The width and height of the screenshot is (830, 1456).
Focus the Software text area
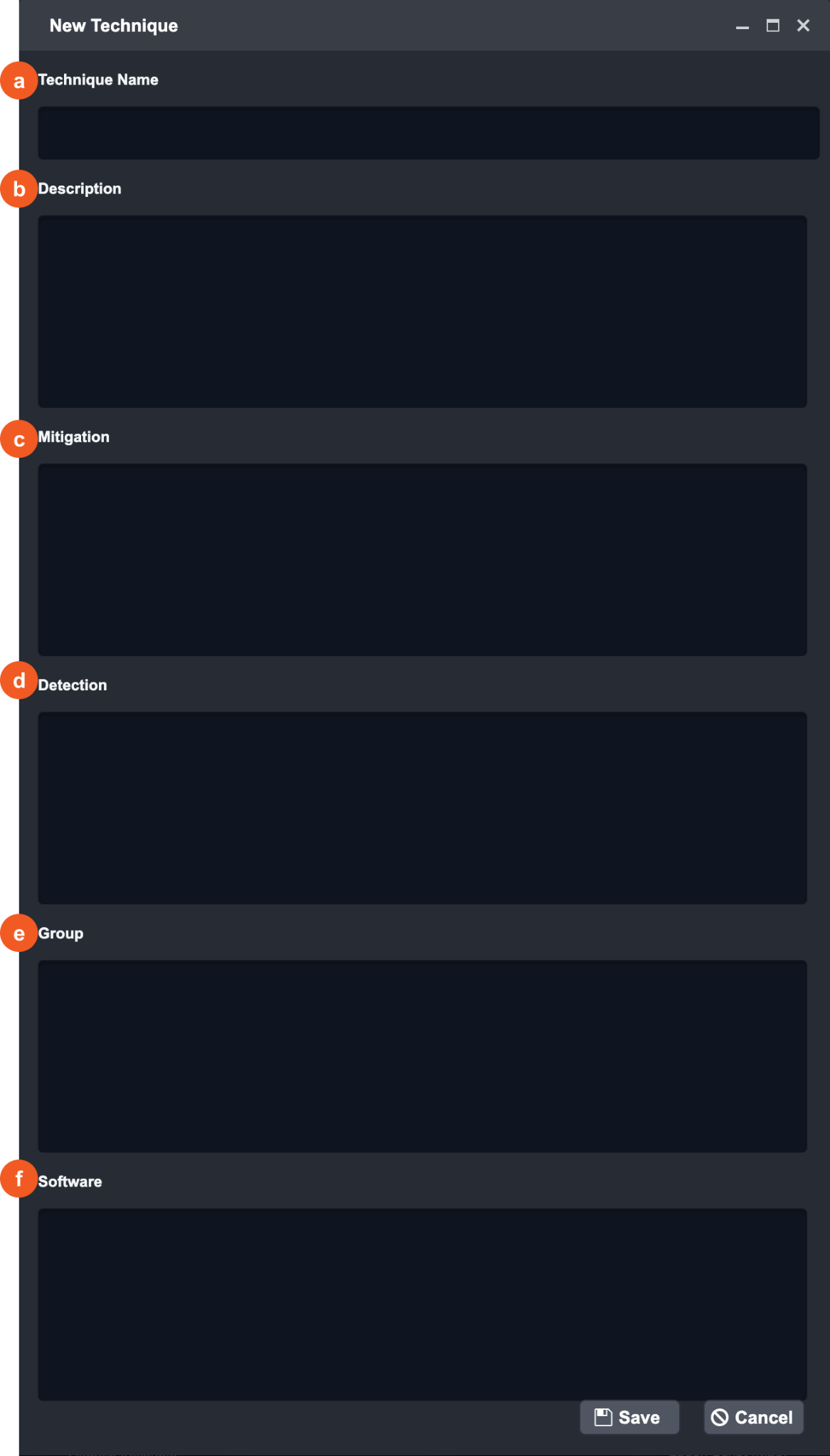[422, 1304]
